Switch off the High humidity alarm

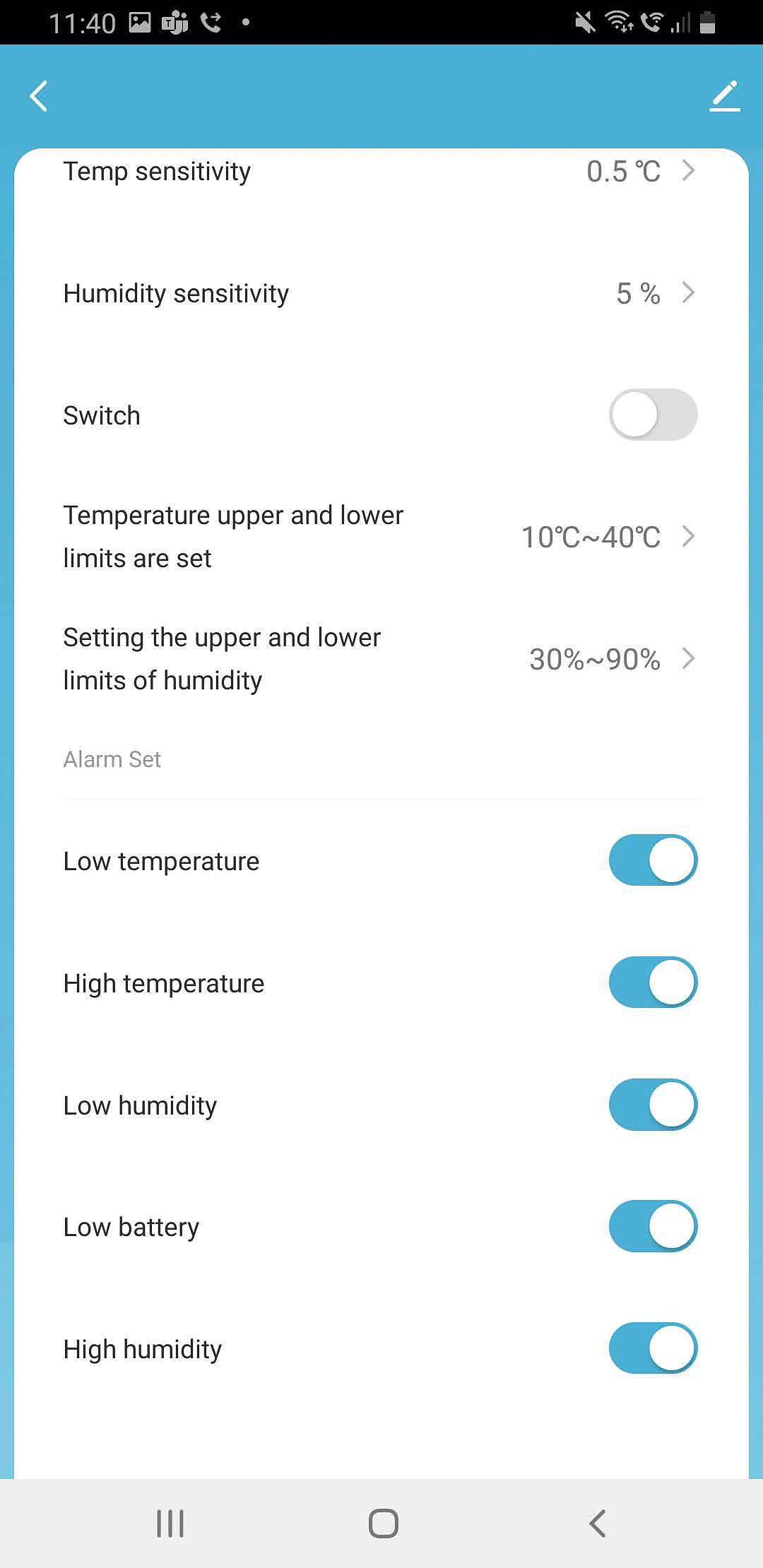[653, 1348]
